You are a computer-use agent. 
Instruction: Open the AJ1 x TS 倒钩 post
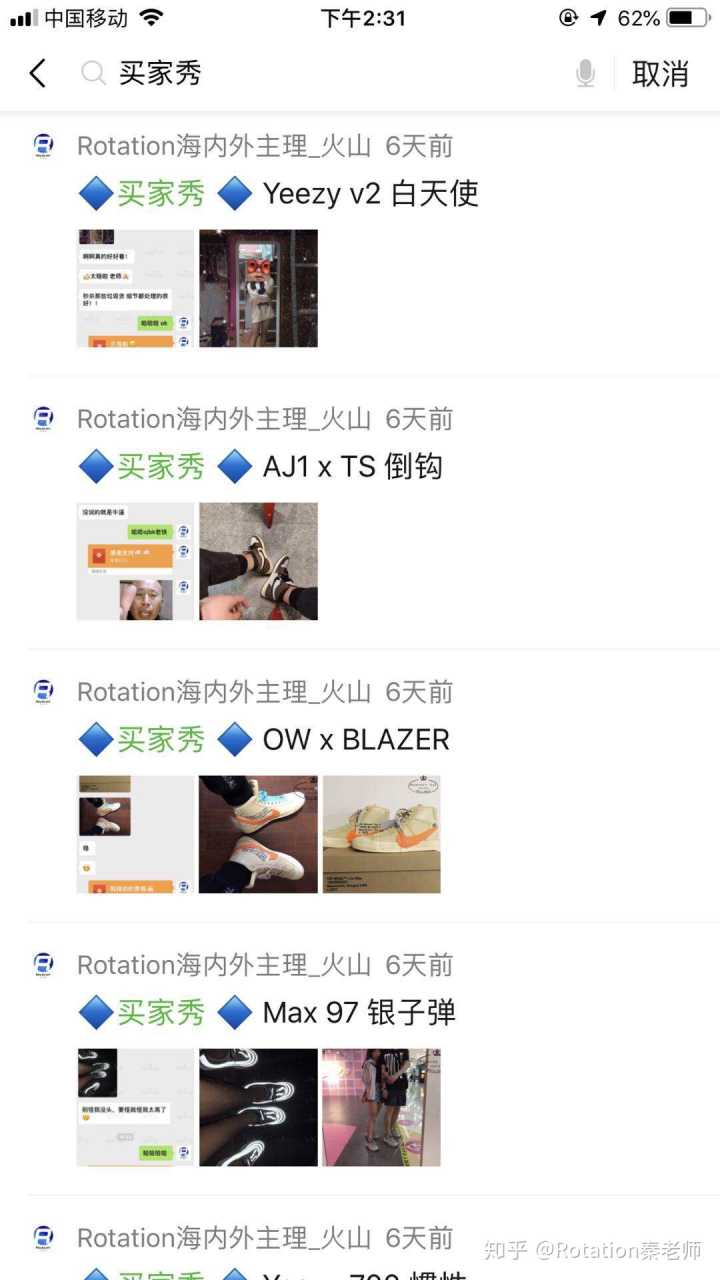[x=352, y=467]
